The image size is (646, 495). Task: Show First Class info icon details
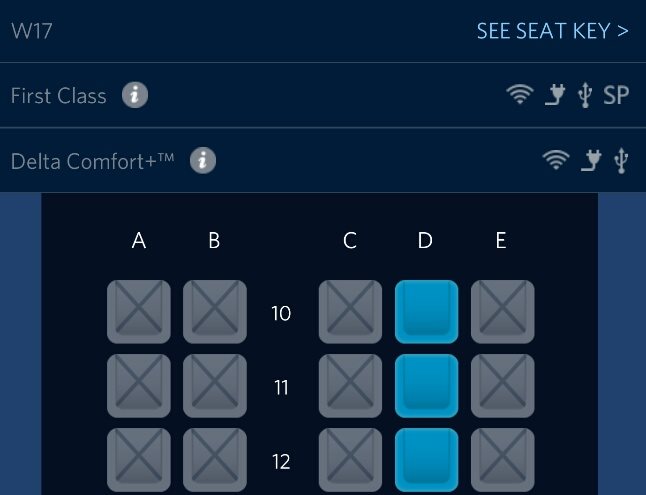136,96
